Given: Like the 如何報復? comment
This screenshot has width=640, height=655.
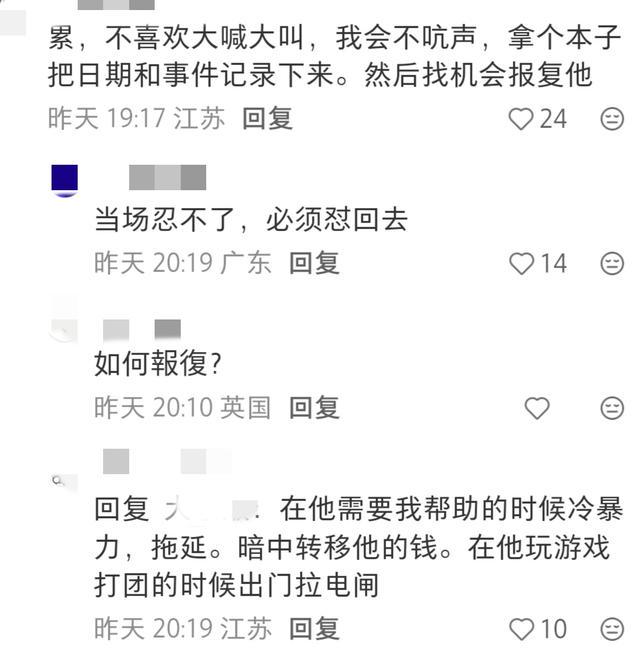Looking at the screenshot, I should [537, 408].
